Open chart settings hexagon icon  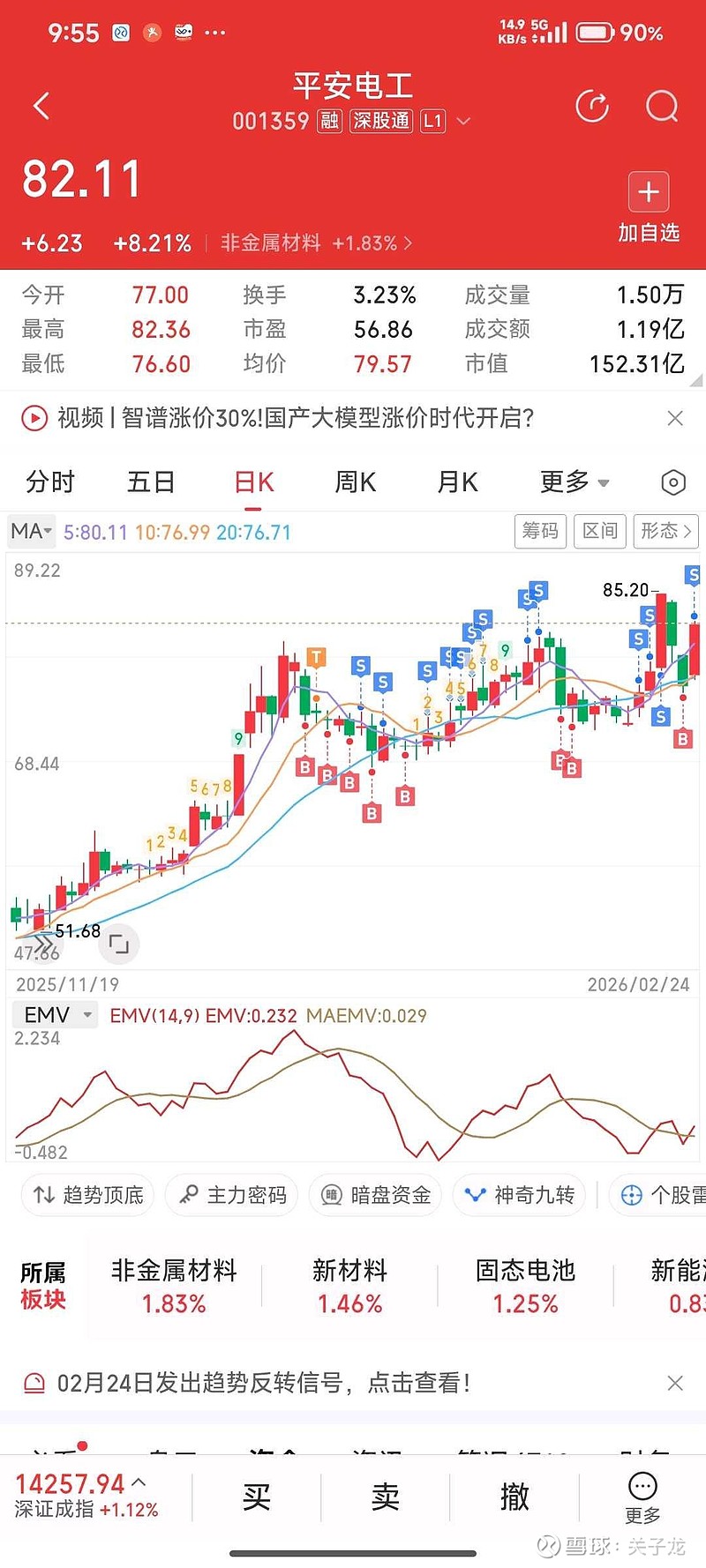672,482
